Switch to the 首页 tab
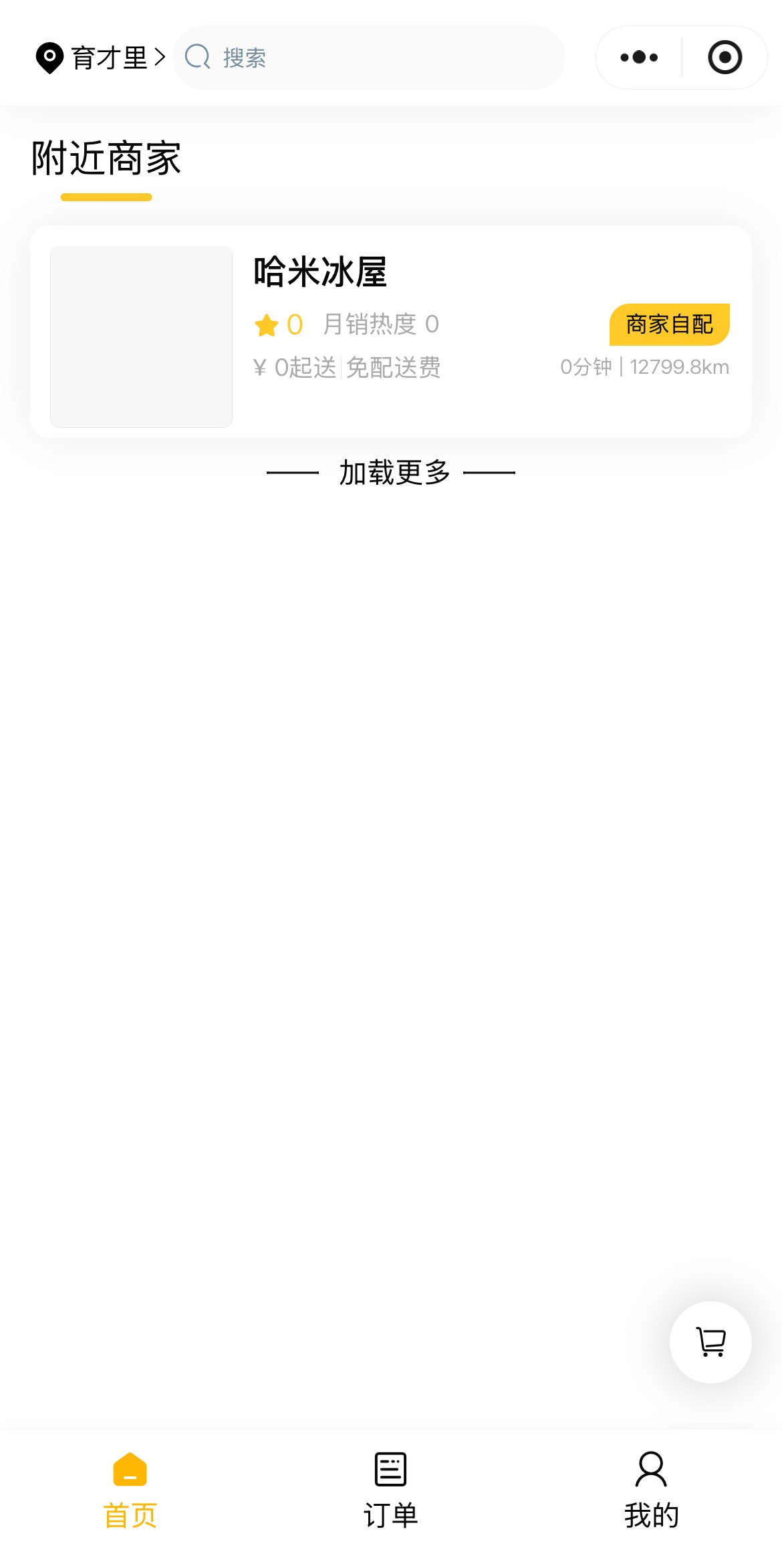 pyautogui.click(x=130, y=1491)
